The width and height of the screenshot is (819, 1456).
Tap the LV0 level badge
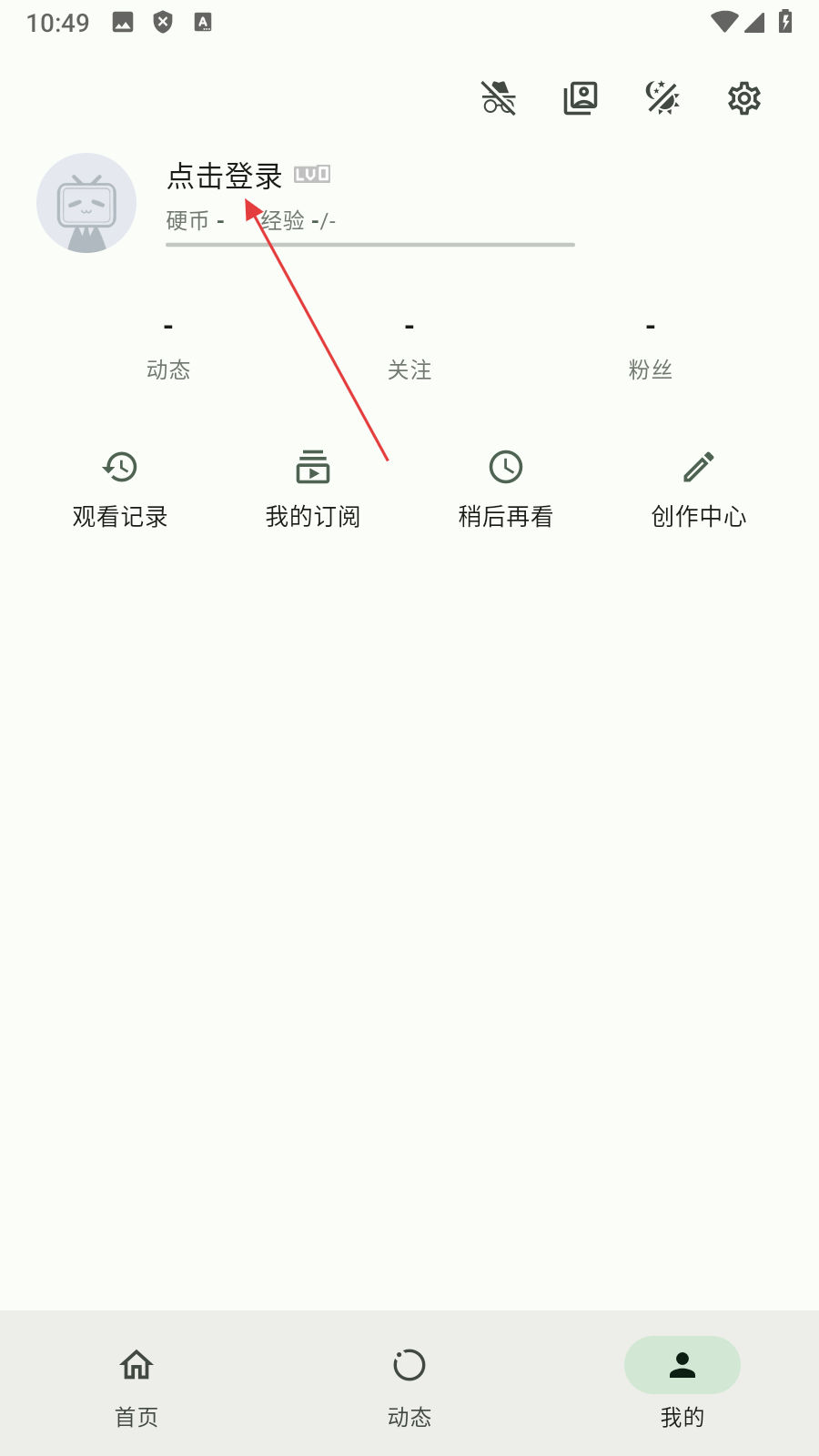click(313, 173)
